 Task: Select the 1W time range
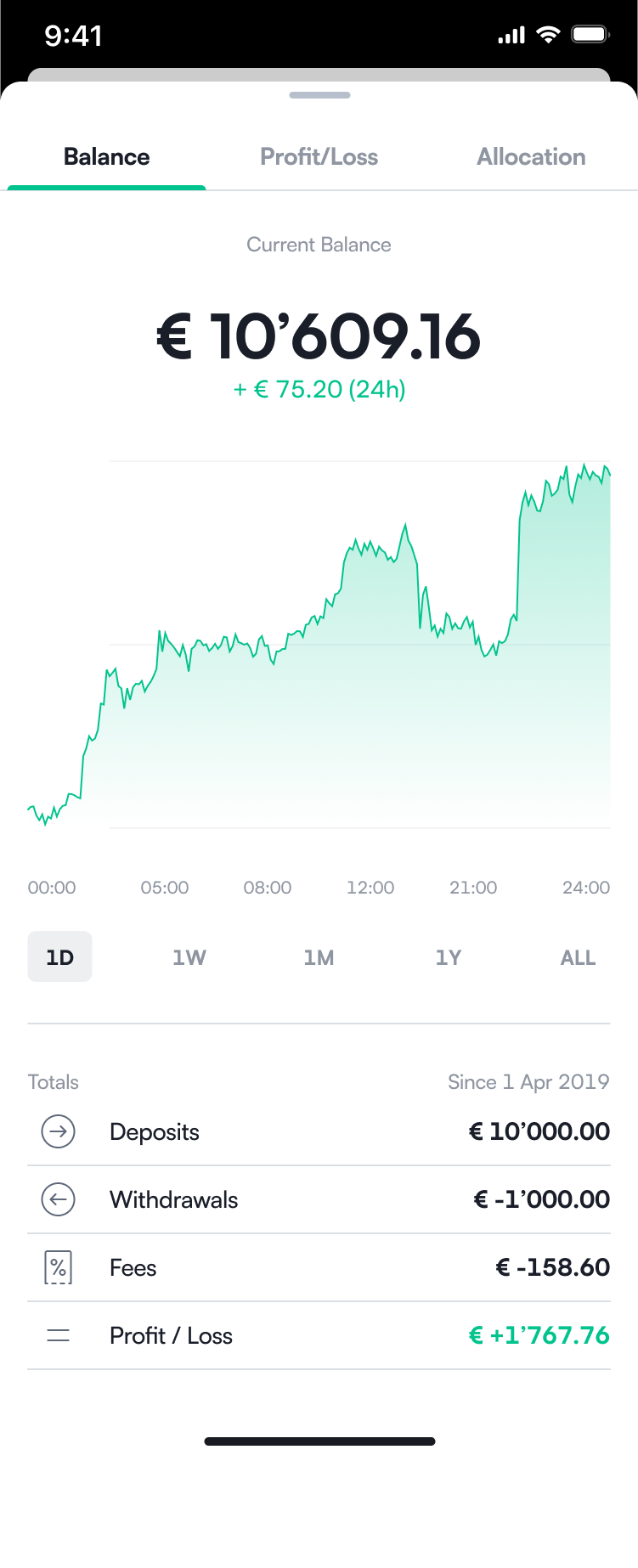(189, 956)
